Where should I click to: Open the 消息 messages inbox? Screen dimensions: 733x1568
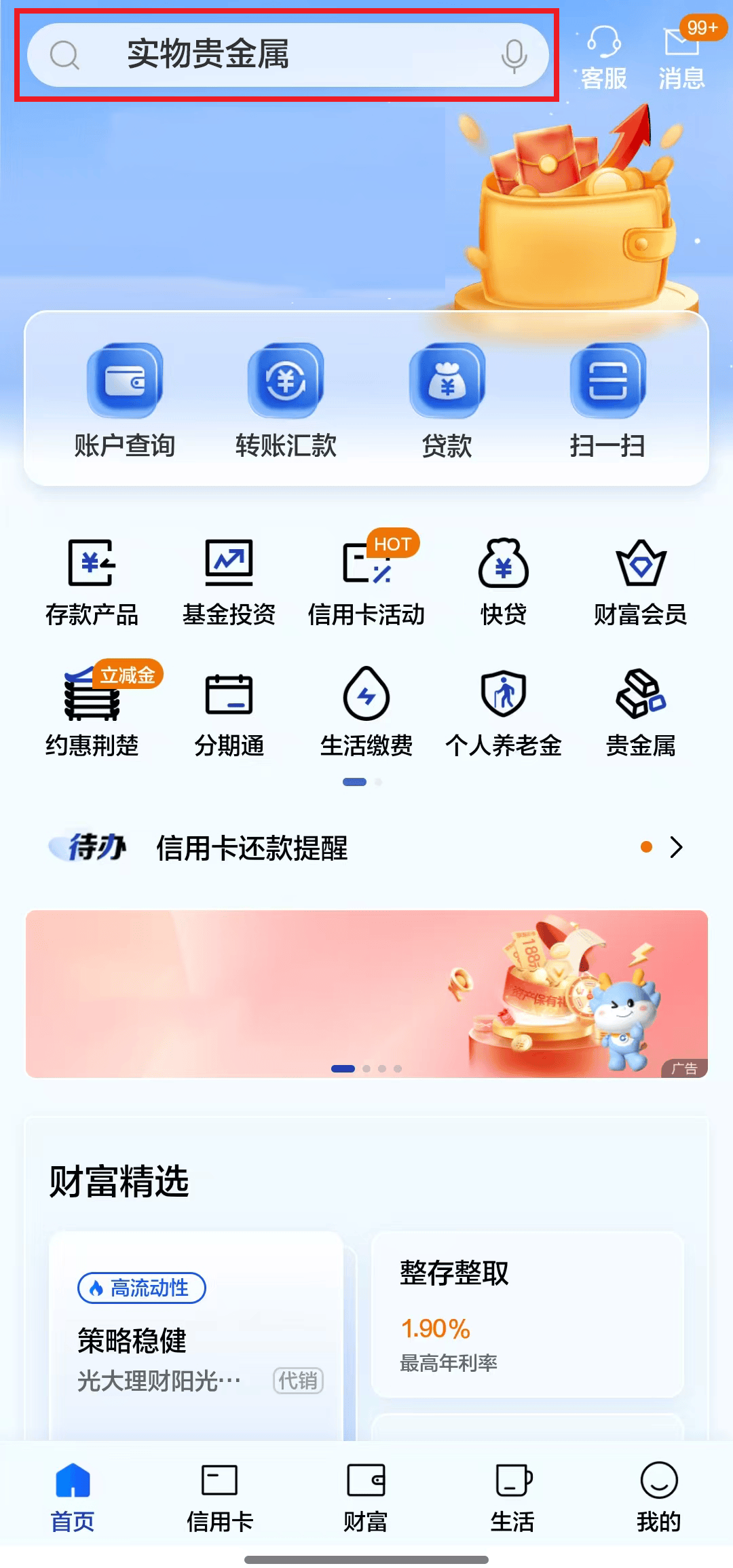click(681, 58)
